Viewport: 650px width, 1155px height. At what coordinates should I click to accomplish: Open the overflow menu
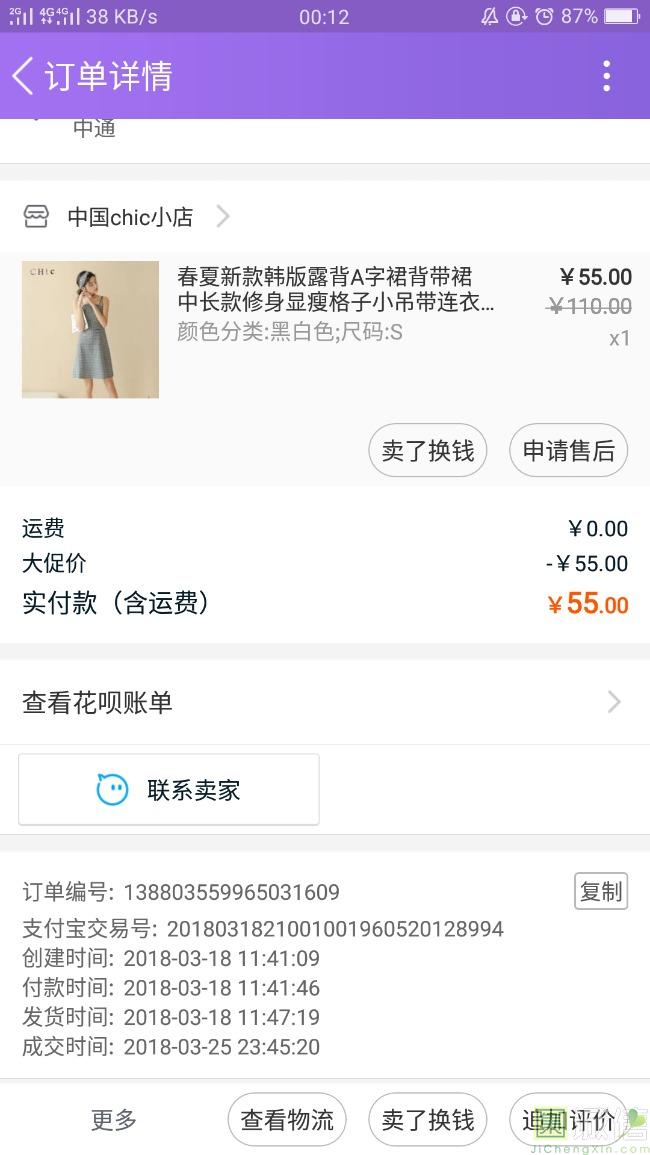606,76
